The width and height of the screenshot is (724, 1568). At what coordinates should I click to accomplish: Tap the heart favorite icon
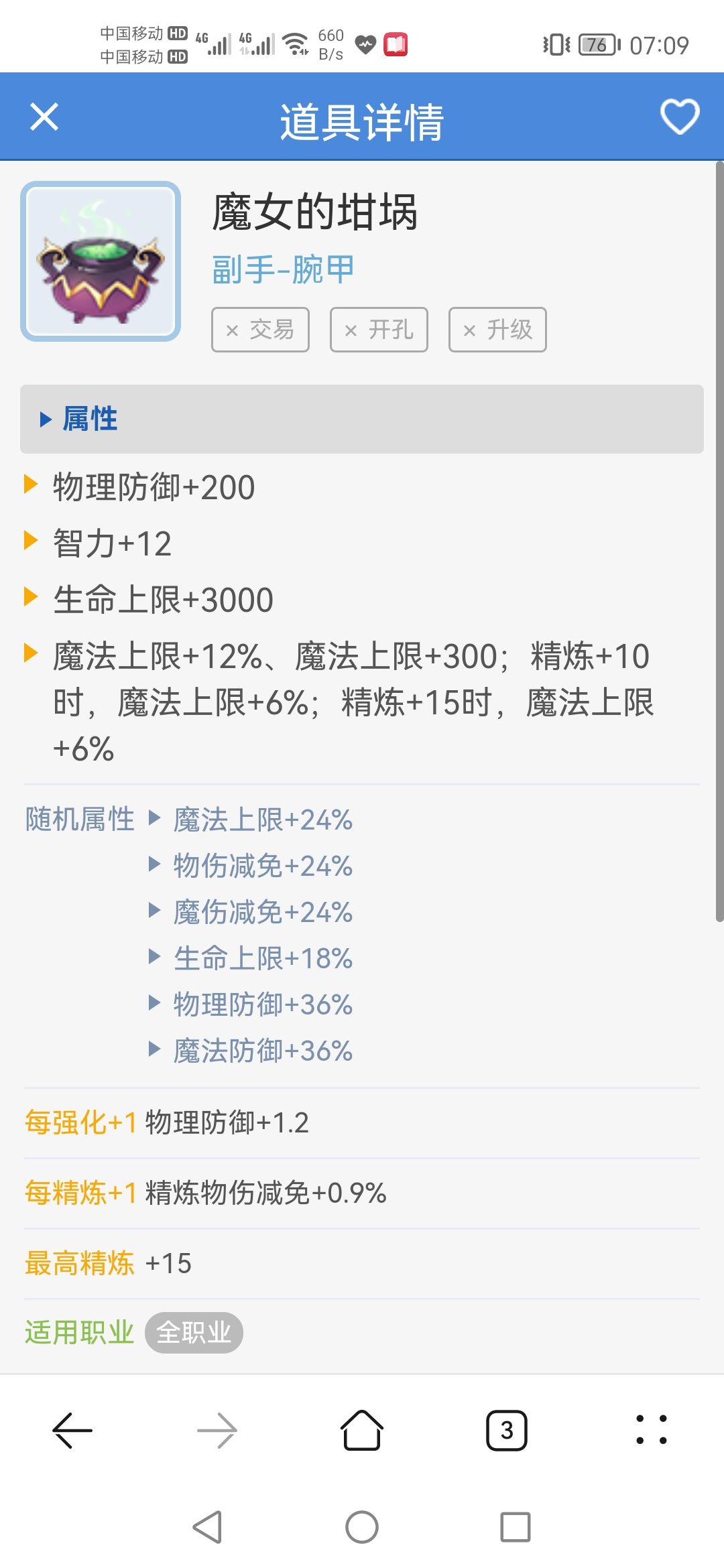680,118
